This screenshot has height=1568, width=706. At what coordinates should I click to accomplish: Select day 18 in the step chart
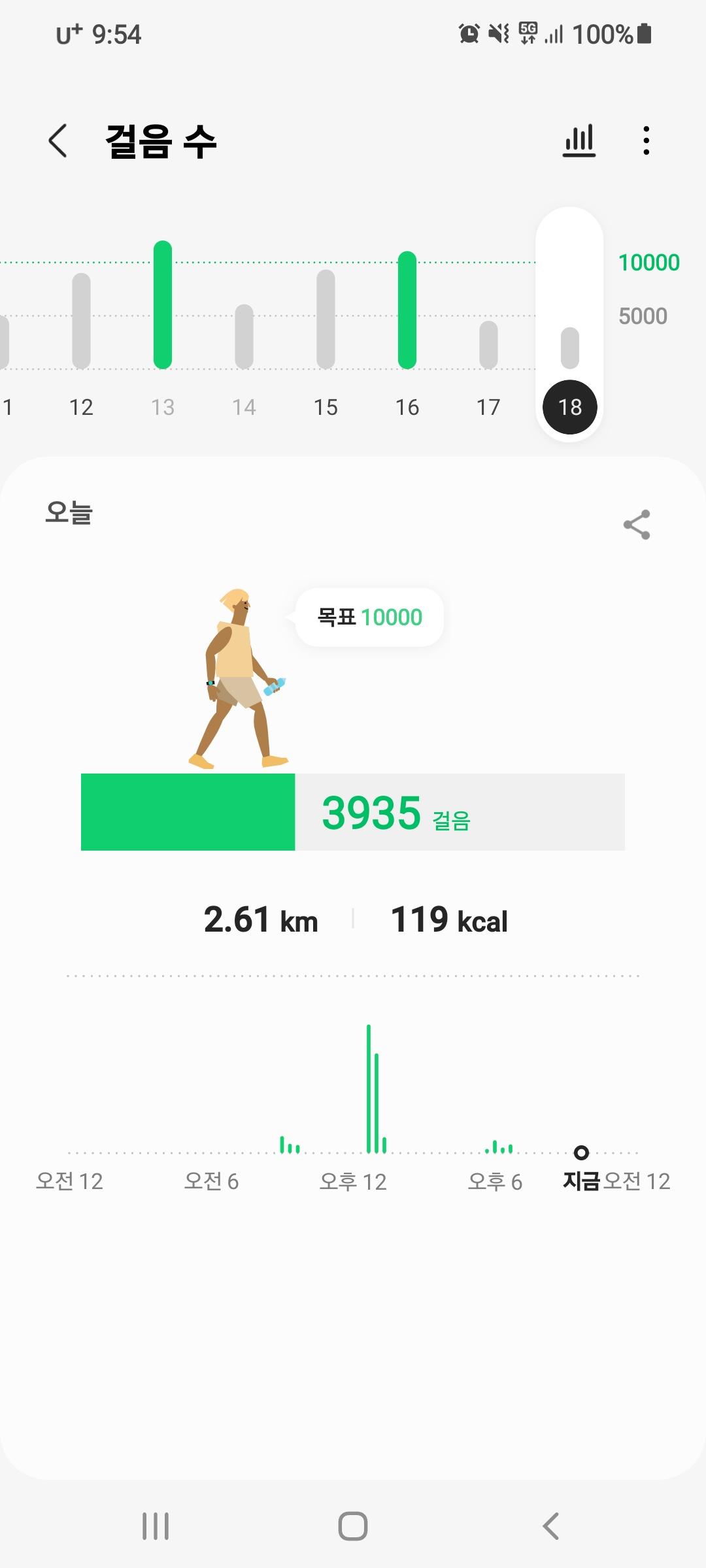(x=569, y=406)
